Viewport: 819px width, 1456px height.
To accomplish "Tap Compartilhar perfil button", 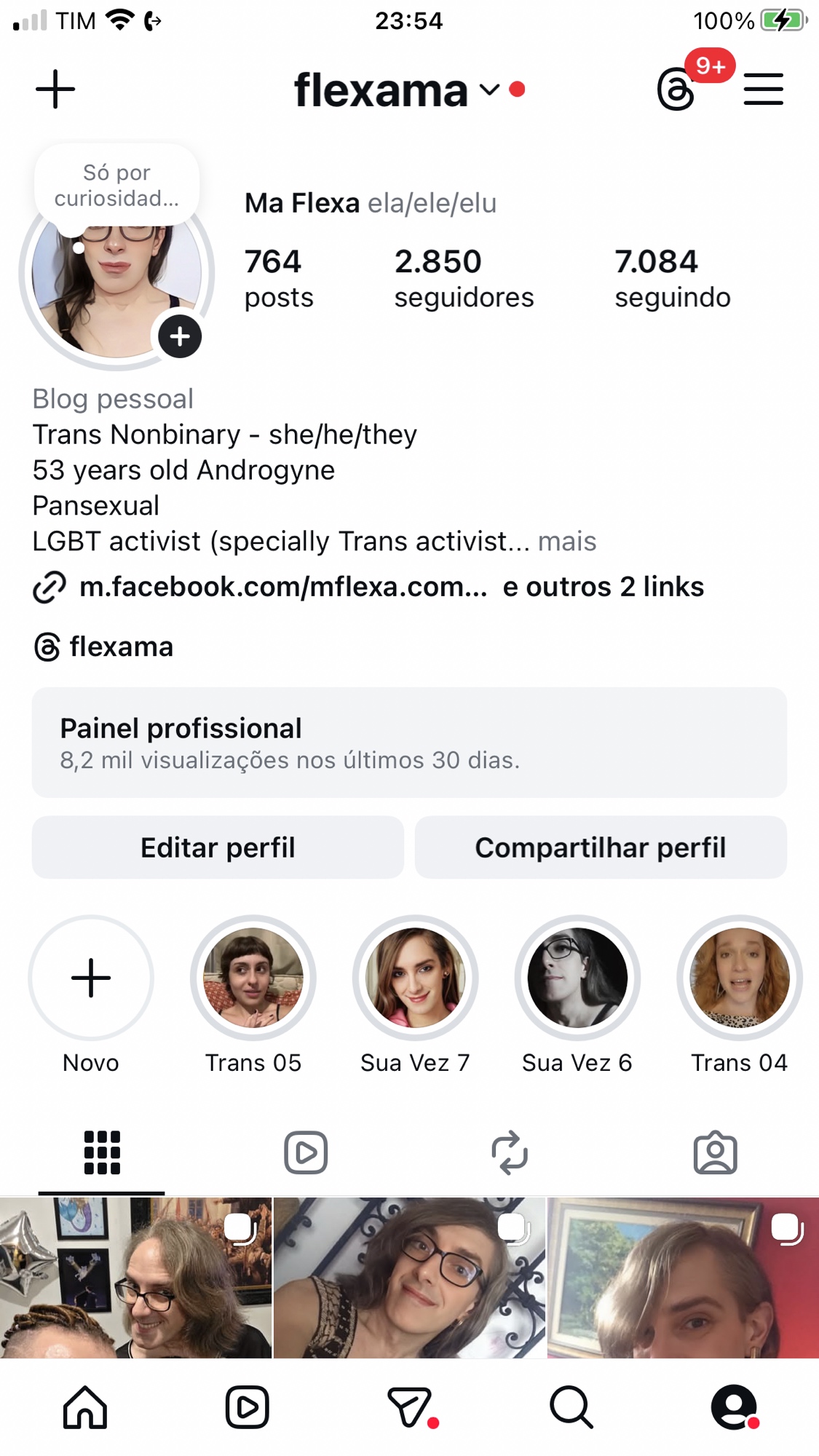I will [601, 847].
